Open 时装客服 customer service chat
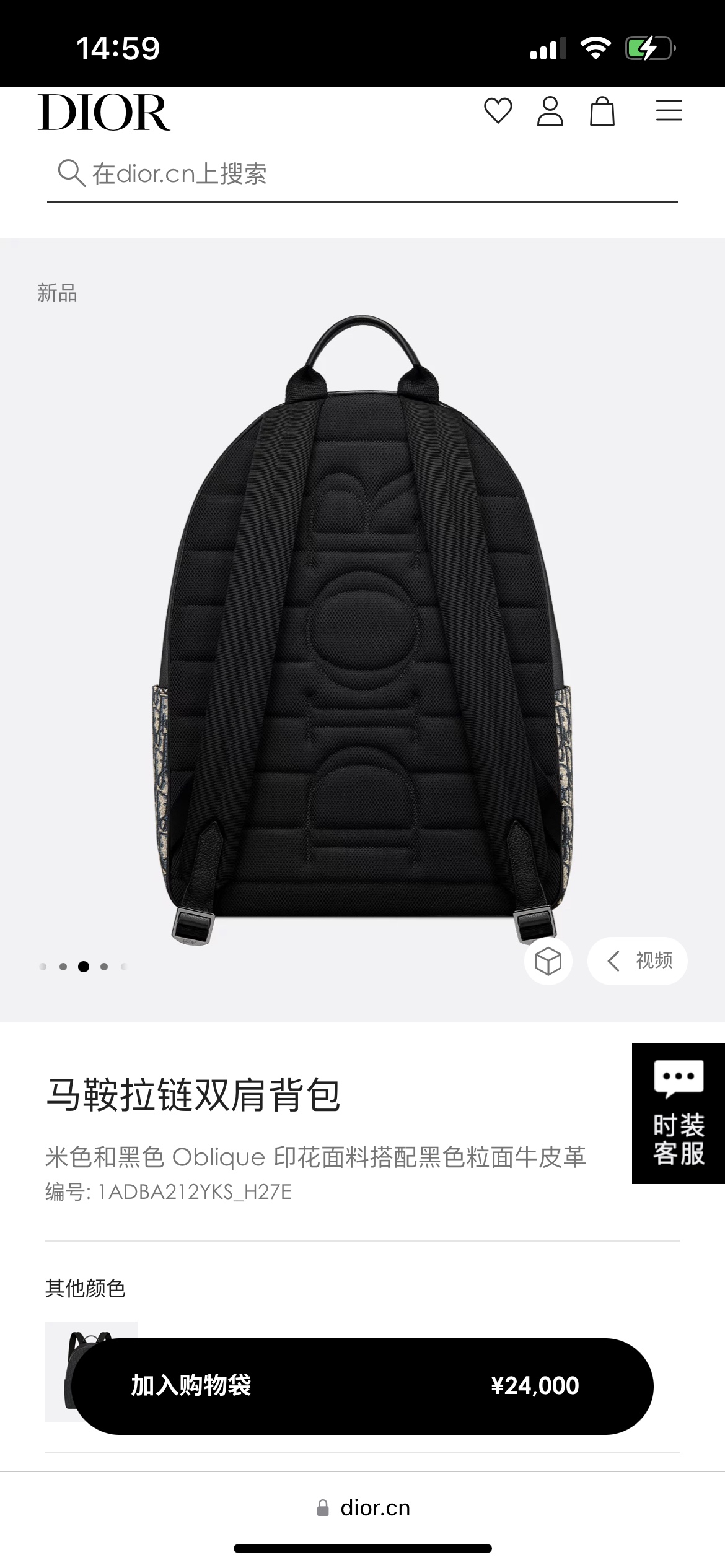The width and height of the screenshot is (725, 1568). point(678,1113)
